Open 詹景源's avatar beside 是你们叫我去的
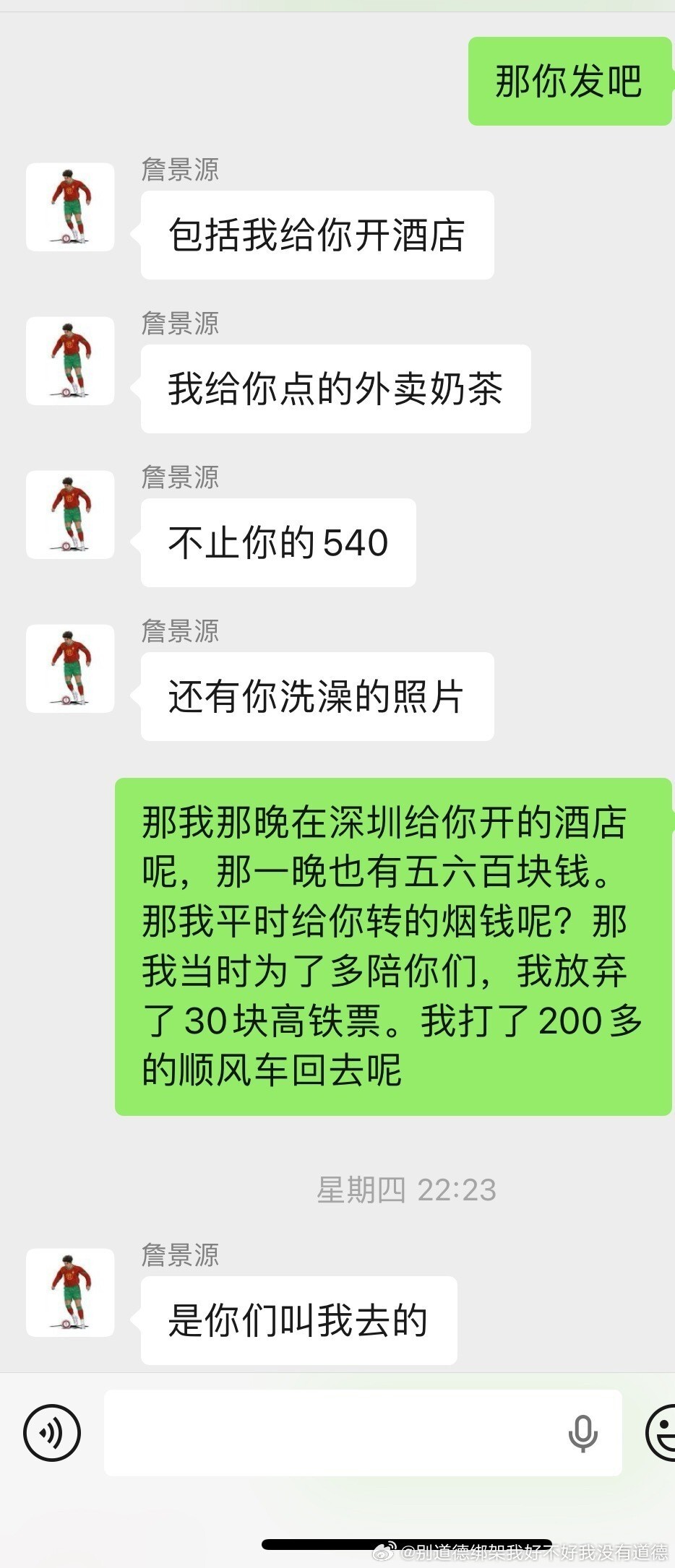The width and height of the screenshot is (675, 1568). click(x=70, y=1292)
